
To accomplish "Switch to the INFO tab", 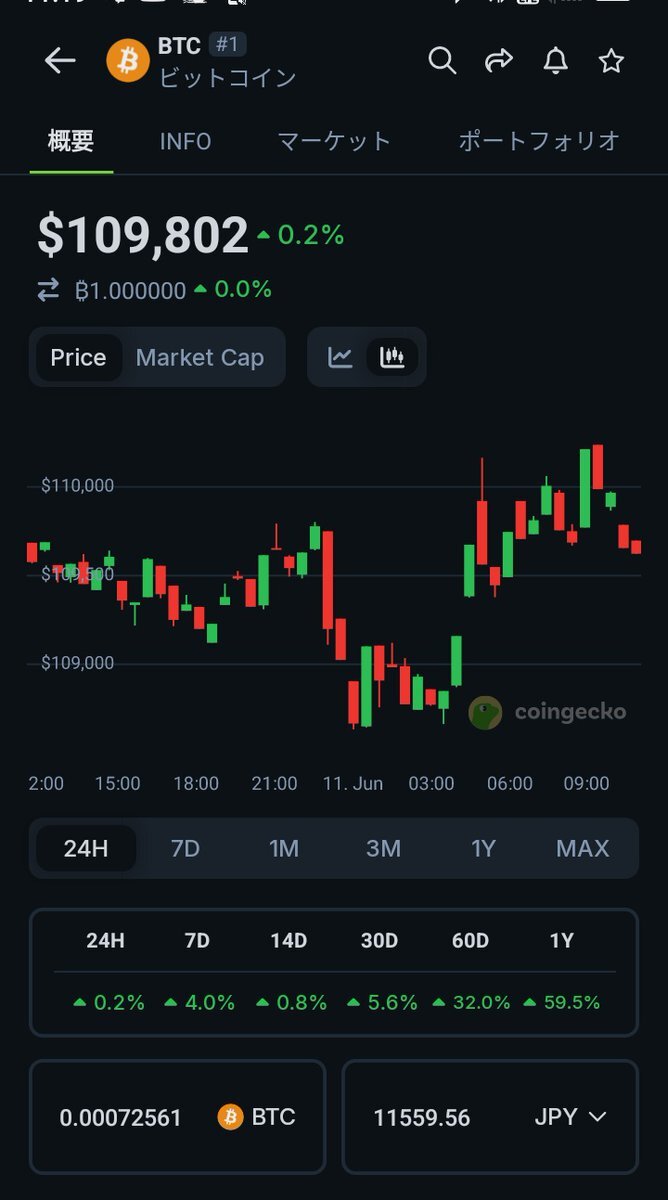I will [186, 141].
